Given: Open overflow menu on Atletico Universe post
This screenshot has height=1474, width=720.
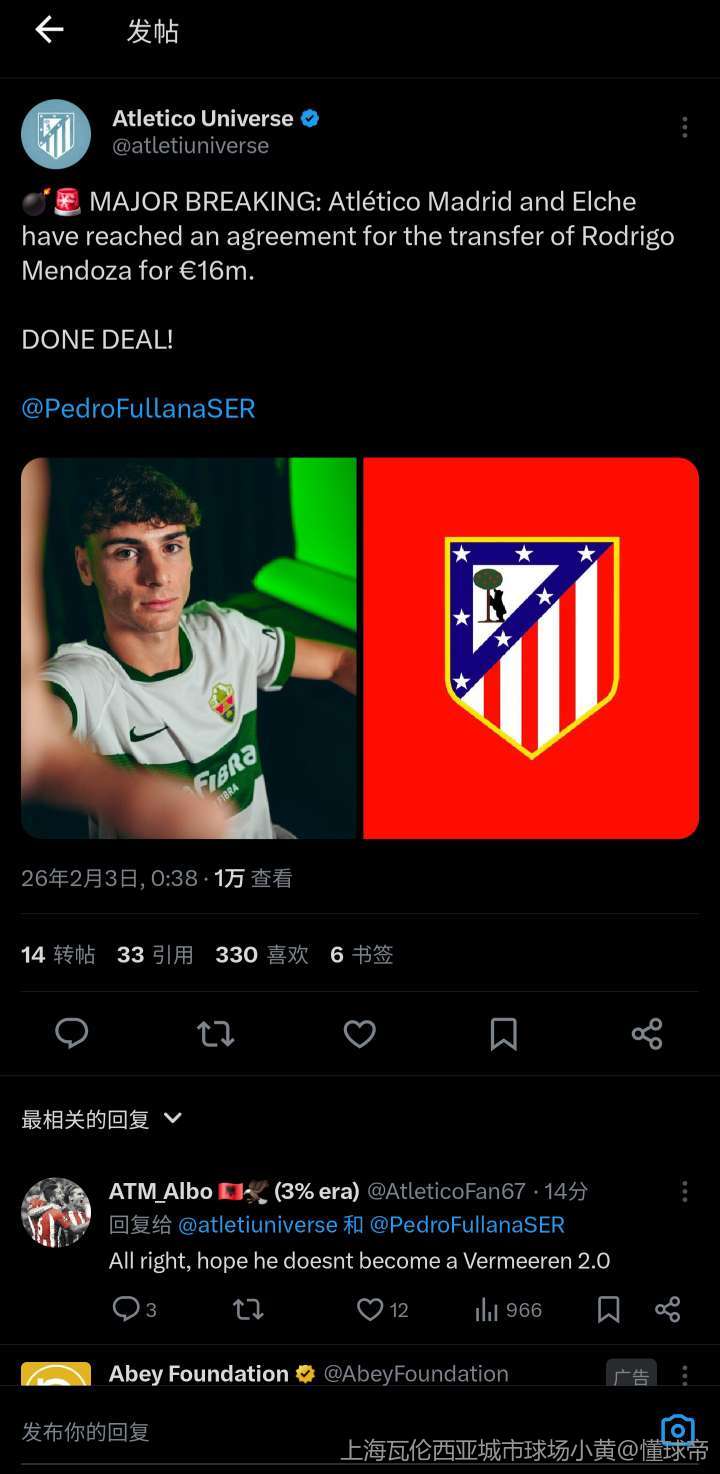Looking at the screenshot, I should [684, 127].
